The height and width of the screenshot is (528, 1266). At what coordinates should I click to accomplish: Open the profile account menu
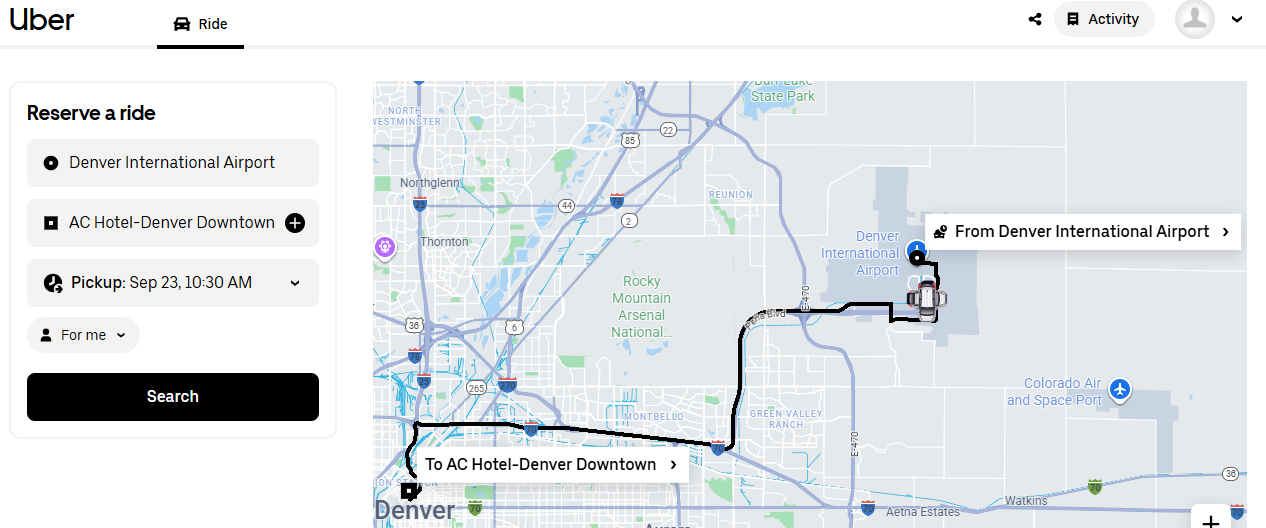click(1209, 19)
